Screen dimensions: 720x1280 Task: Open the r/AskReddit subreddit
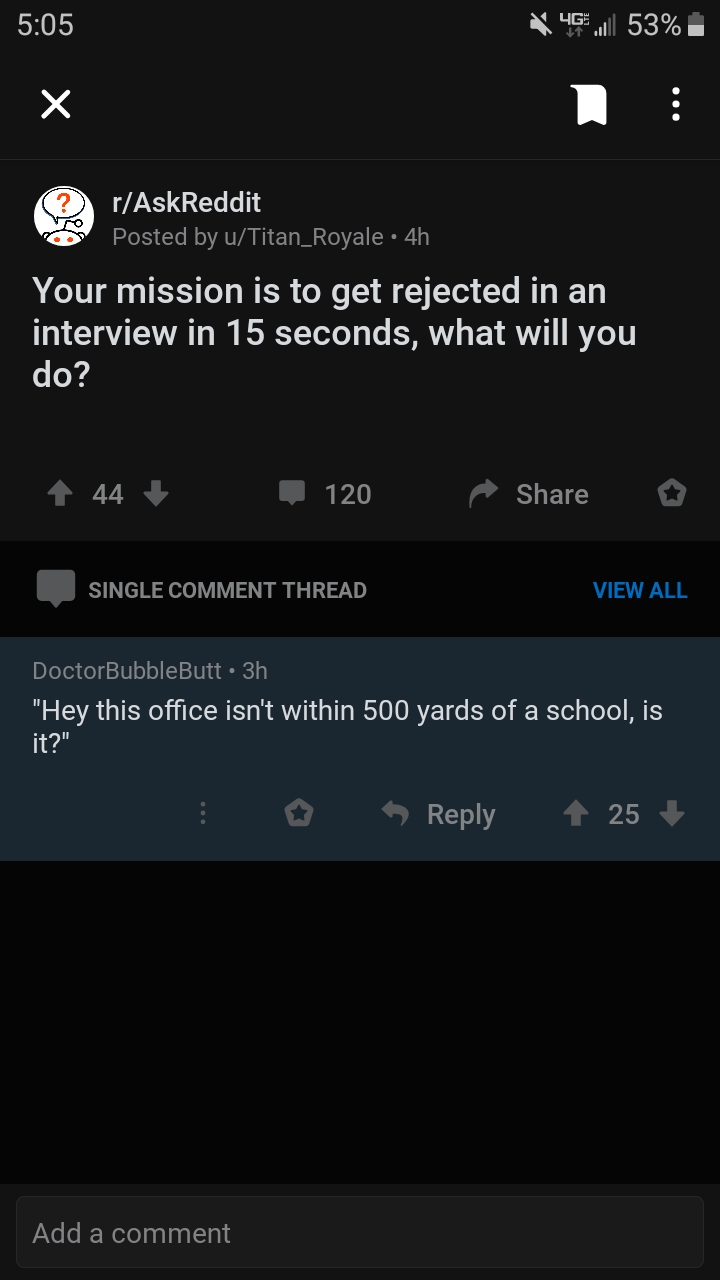[x=187, y=202]
